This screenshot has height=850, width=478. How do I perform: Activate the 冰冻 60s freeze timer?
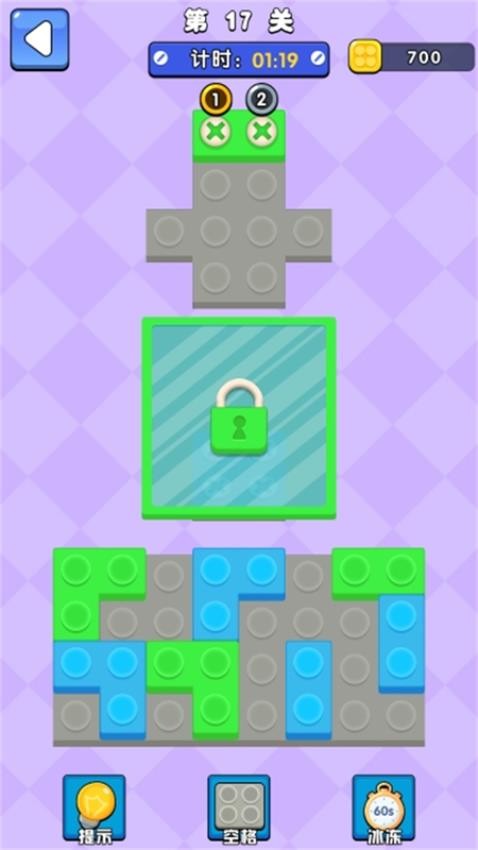[384, 808]
